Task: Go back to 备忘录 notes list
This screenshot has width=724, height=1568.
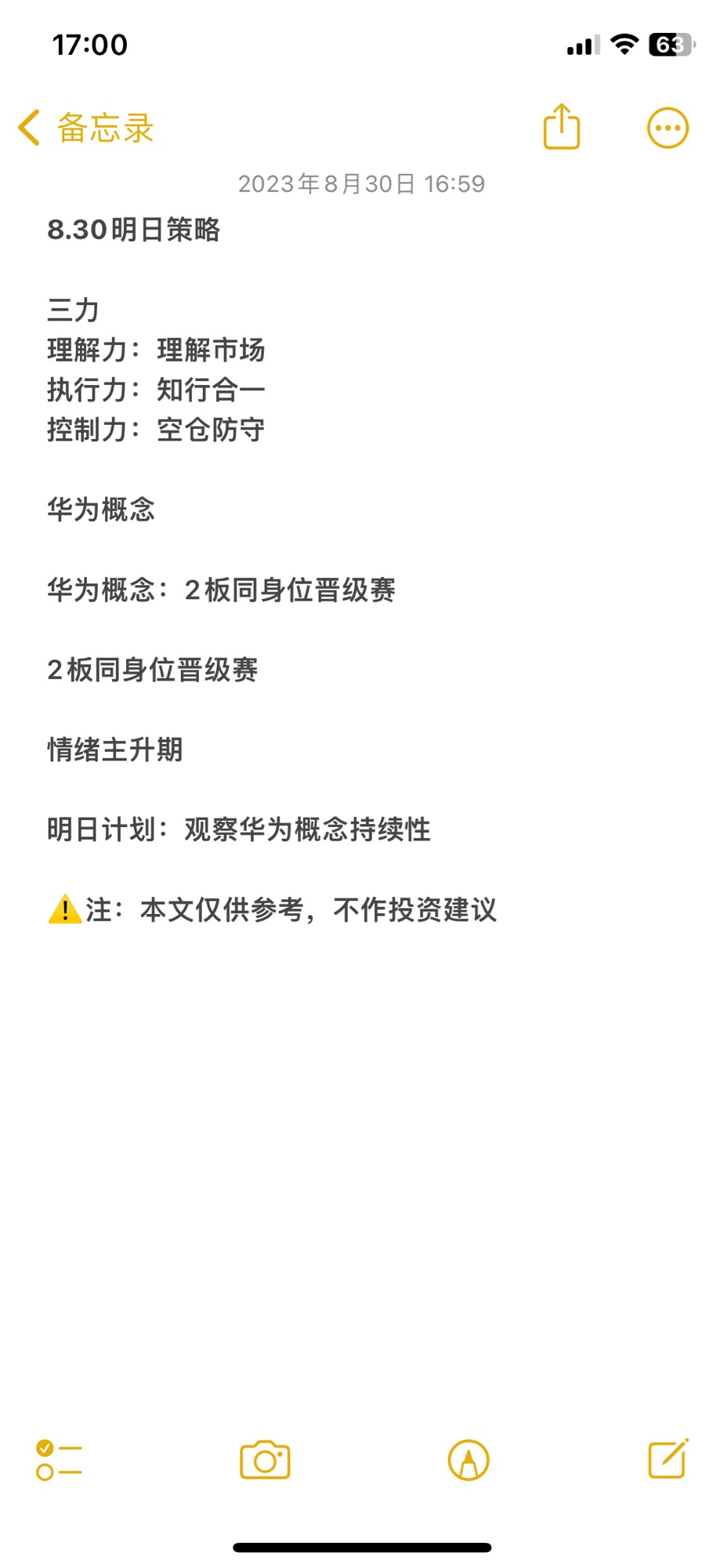Action: (86, 128)
